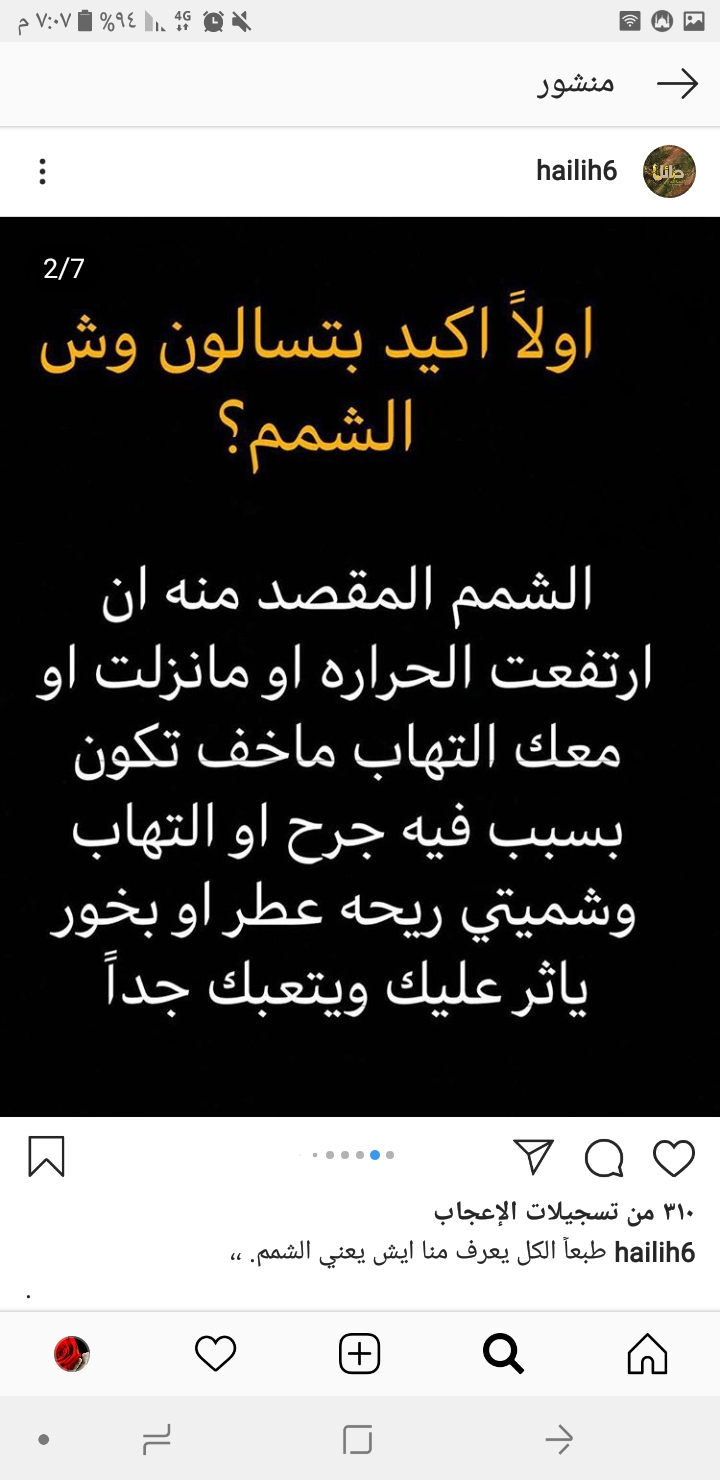Create a new post
The width and height of the screenshot is (720, 1480).
tap(360, 1354)
